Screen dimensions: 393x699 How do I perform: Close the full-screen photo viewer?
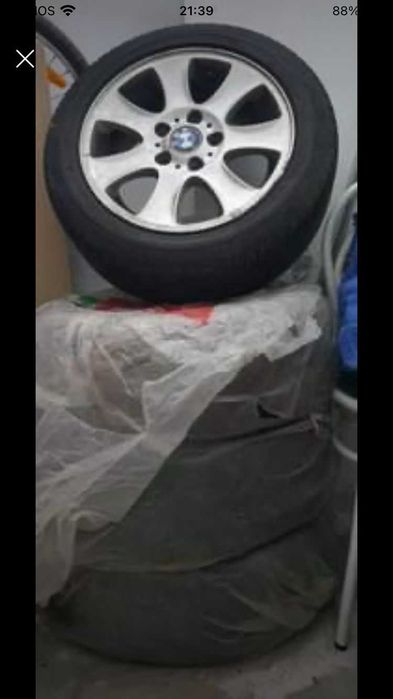coord(25,59)
